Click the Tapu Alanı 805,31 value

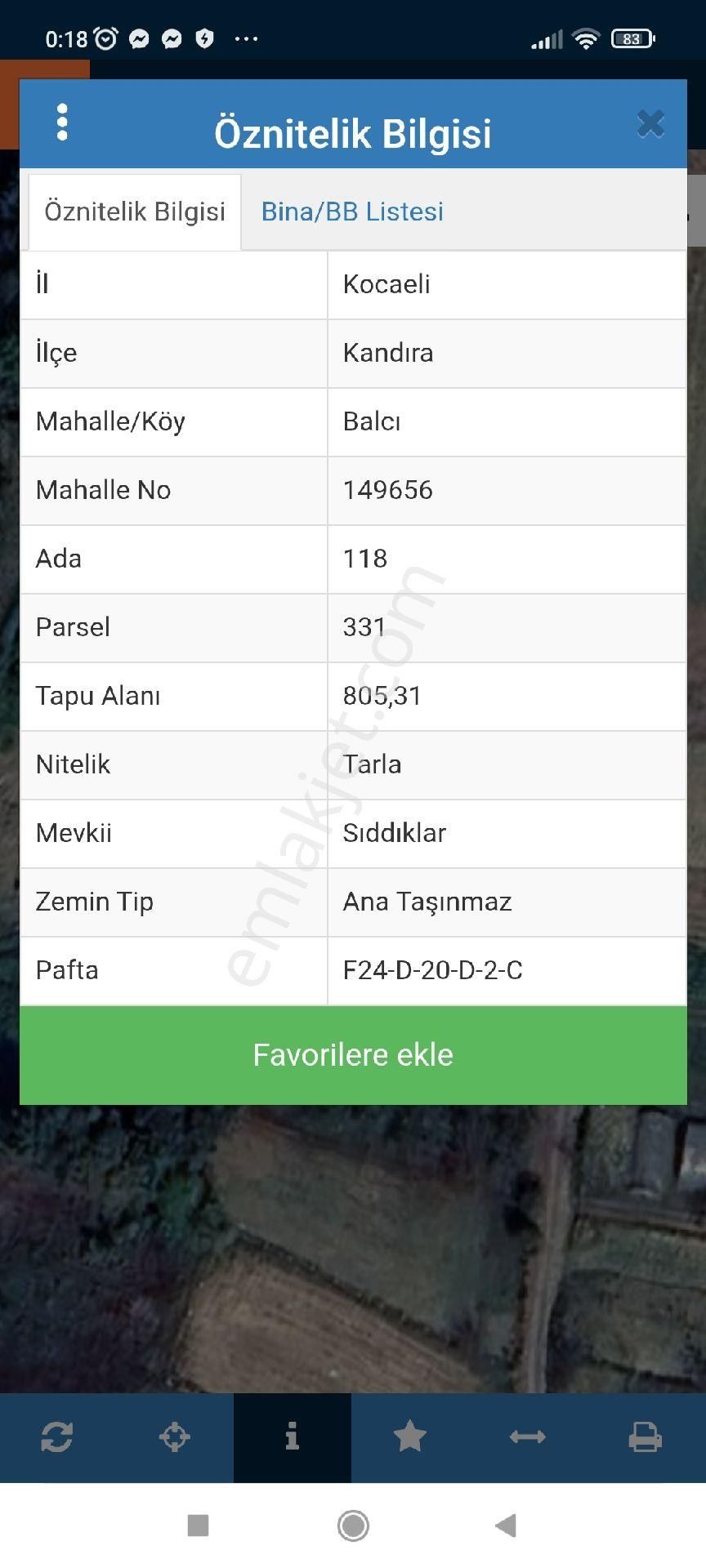(x=382, y=696)
